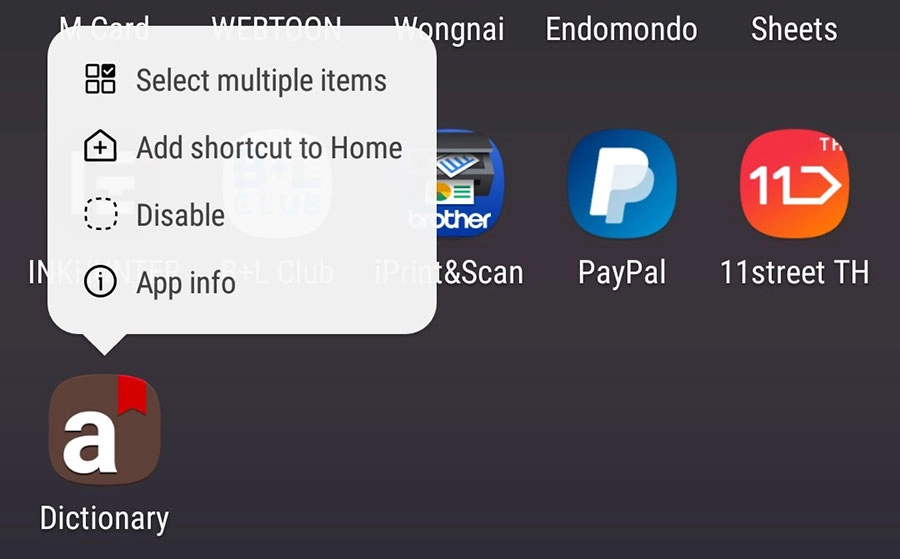900x559 pixels.
Task: Add shortcut to Home screen
Action: click(268, 148)
